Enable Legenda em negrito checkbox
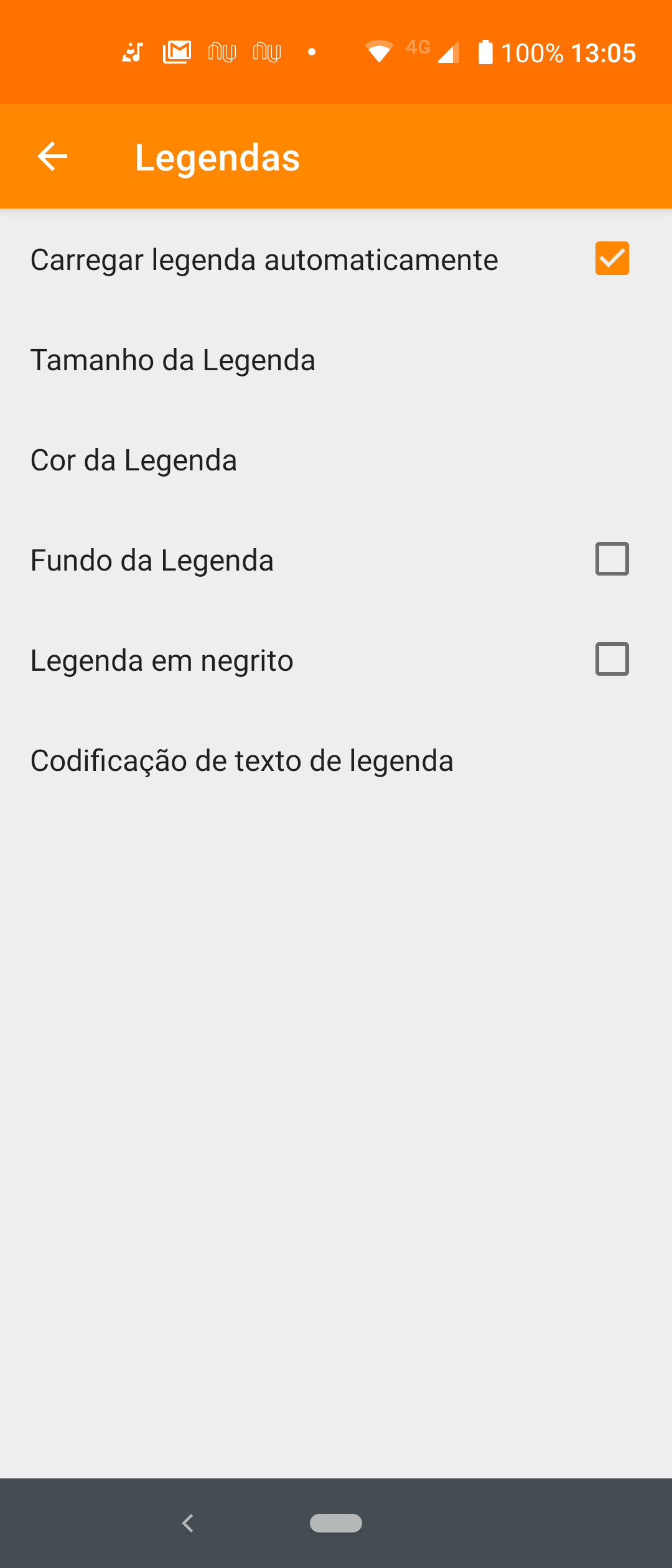Viewport: 672px width, 1568px height. tap(612, 660)
